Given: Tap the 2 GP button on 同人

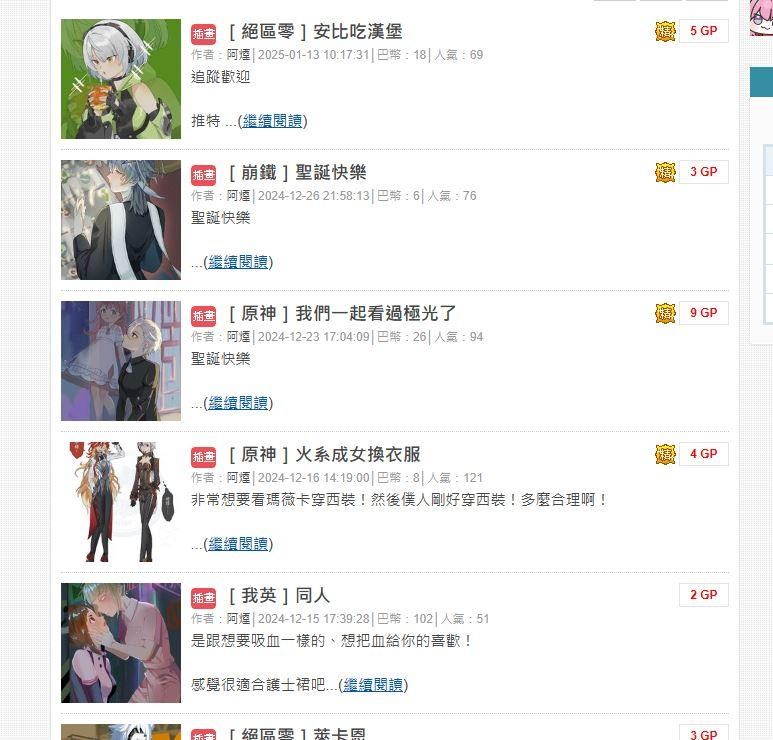Looking at the screenshot, I should click(x=703, y=595).
